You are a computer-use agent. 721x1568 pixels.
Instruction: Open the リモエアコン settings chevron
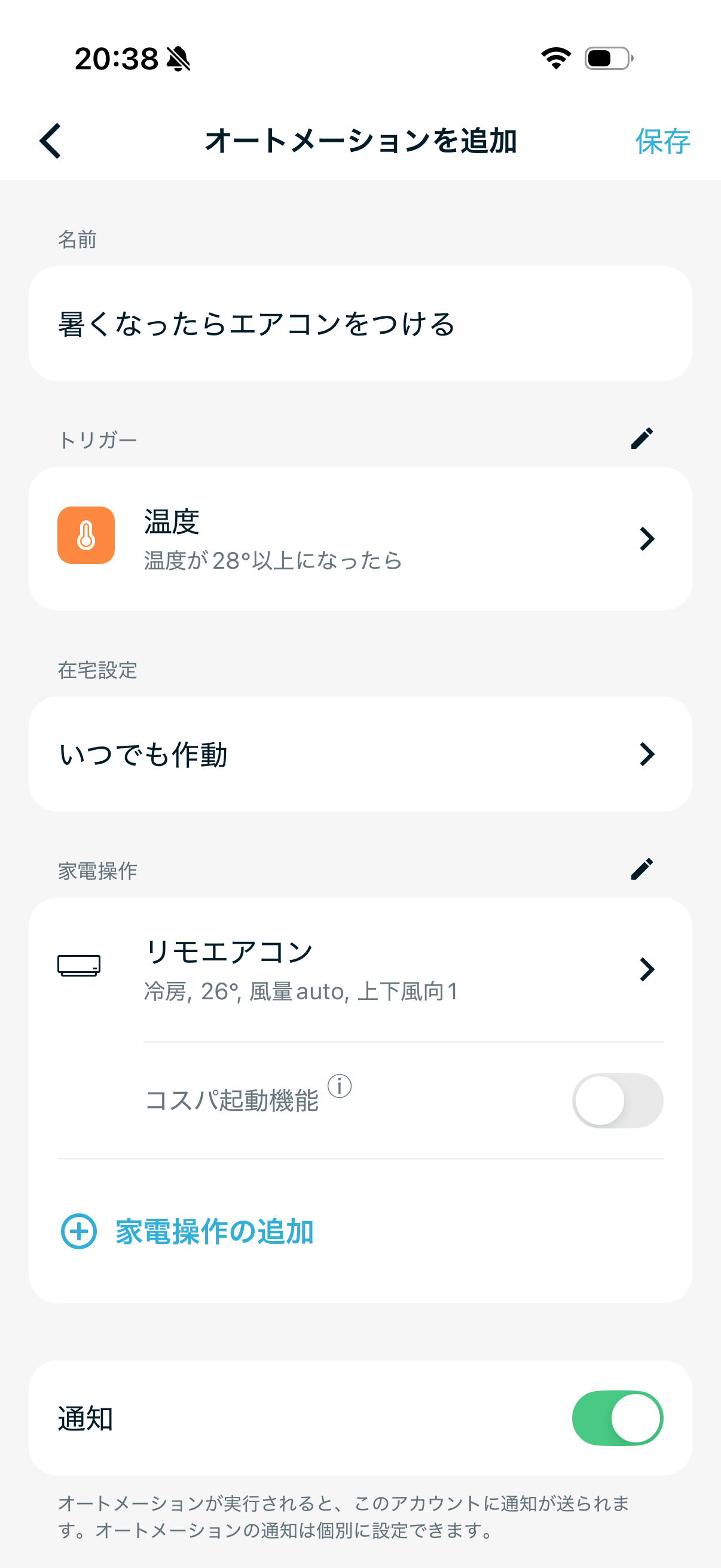pyautogui.click(x=647, y=968)
